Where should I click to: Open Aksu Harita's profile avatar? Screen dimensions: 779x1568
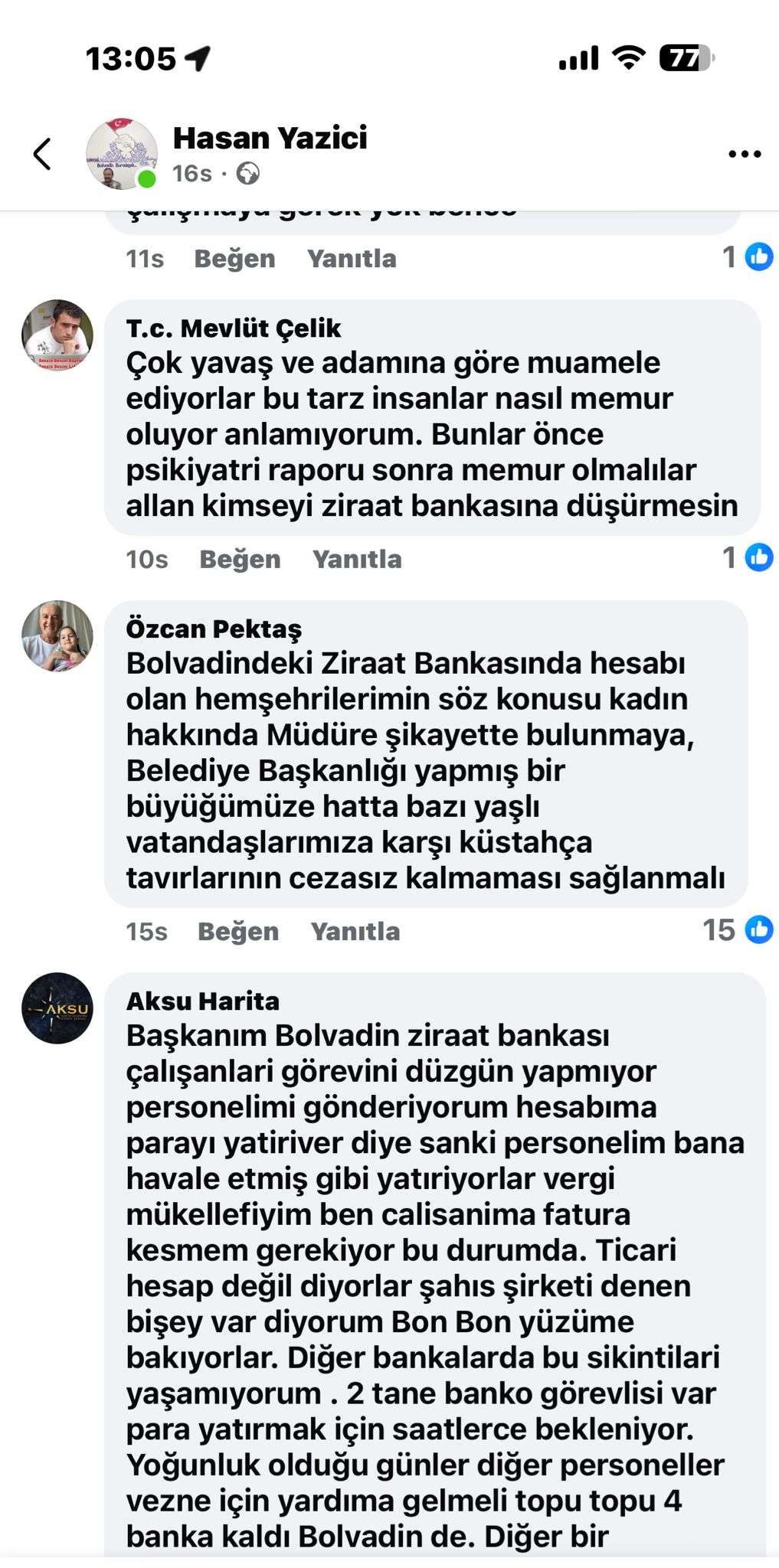pyautogui.click(x=57, y=1008)
